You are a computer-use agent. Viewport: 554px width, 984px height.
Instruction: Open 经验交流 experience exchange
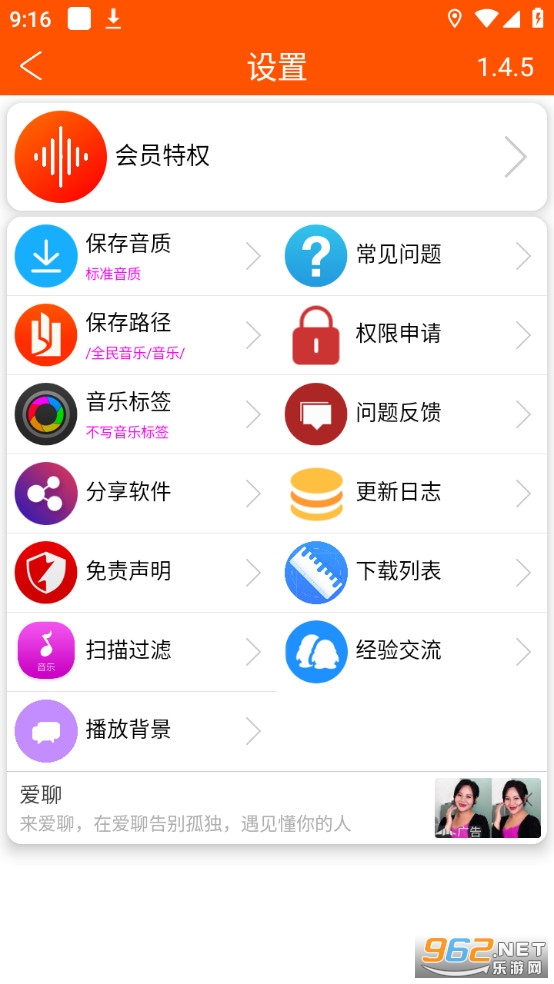tap(412, 651)
